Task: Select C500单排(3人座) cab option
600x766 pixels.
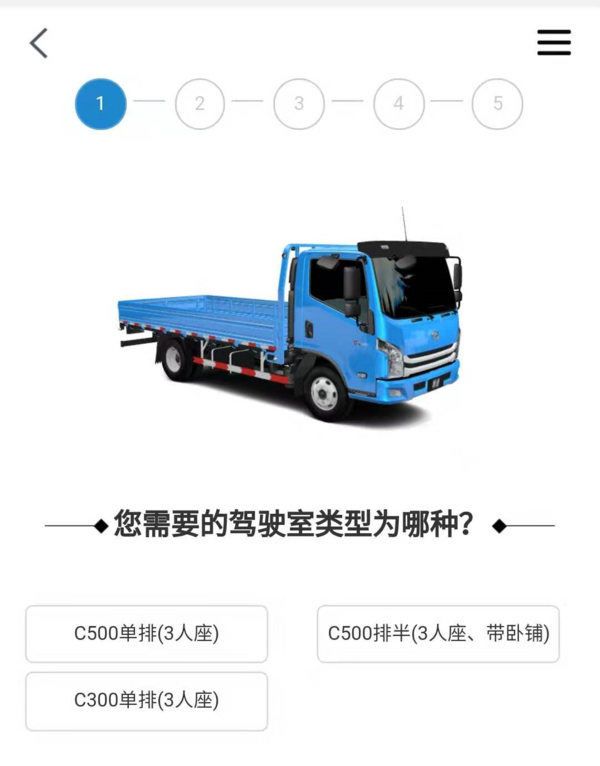Action: [x=147, y=633]
